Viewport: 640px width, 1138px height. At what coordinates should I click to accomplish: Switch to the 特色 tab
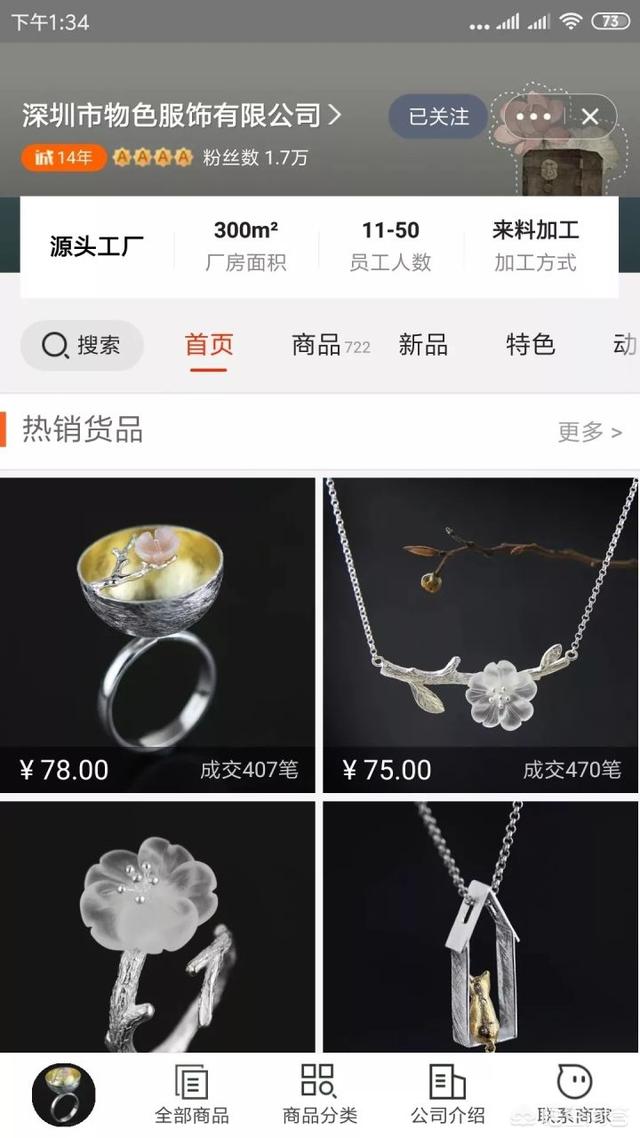[x=530, y=345]
